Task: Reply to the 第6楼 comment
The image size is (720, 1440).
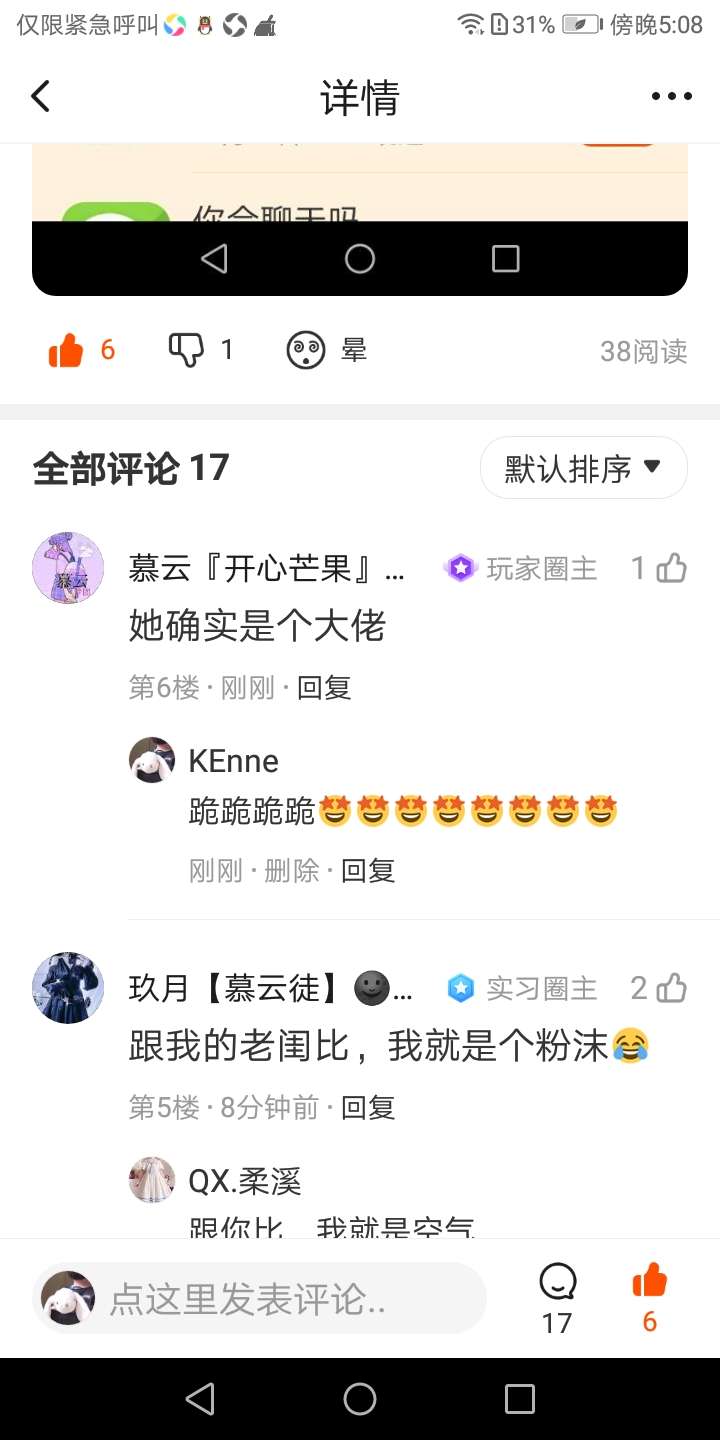Action: 324,688
